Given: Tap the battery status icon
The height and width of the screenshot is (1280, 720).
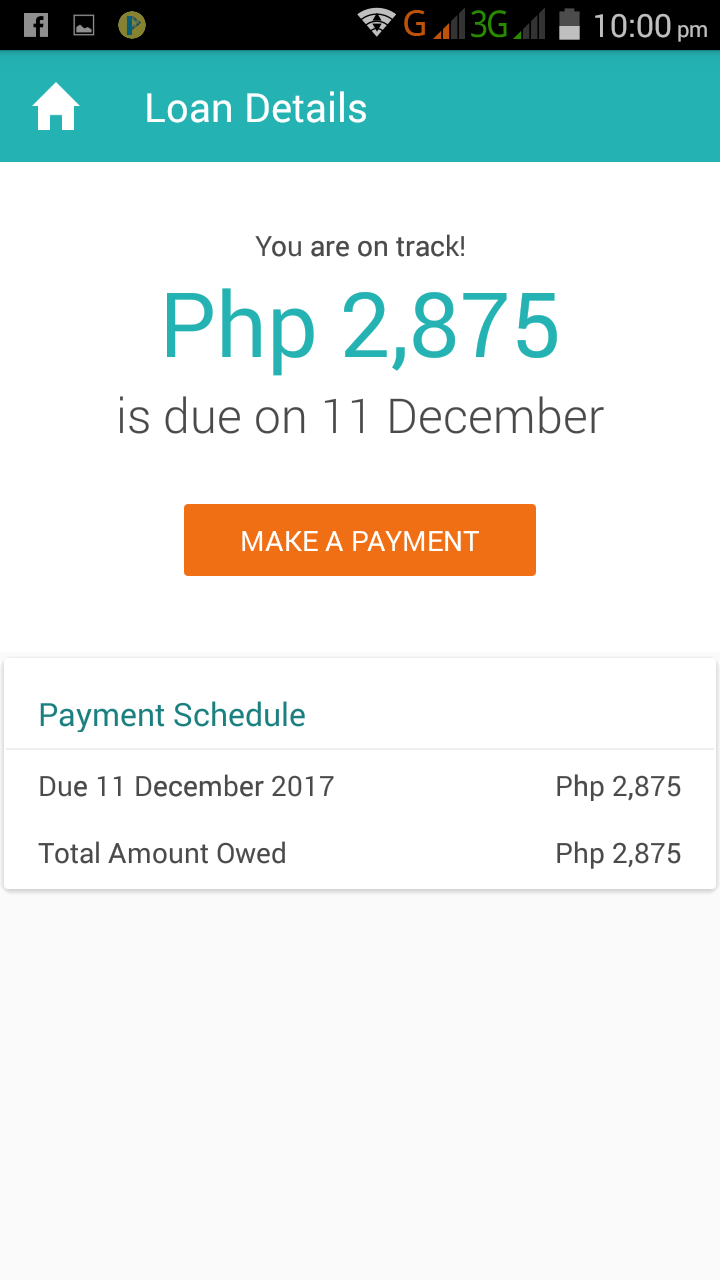Looking at the screenshot, I should point(570,24).
